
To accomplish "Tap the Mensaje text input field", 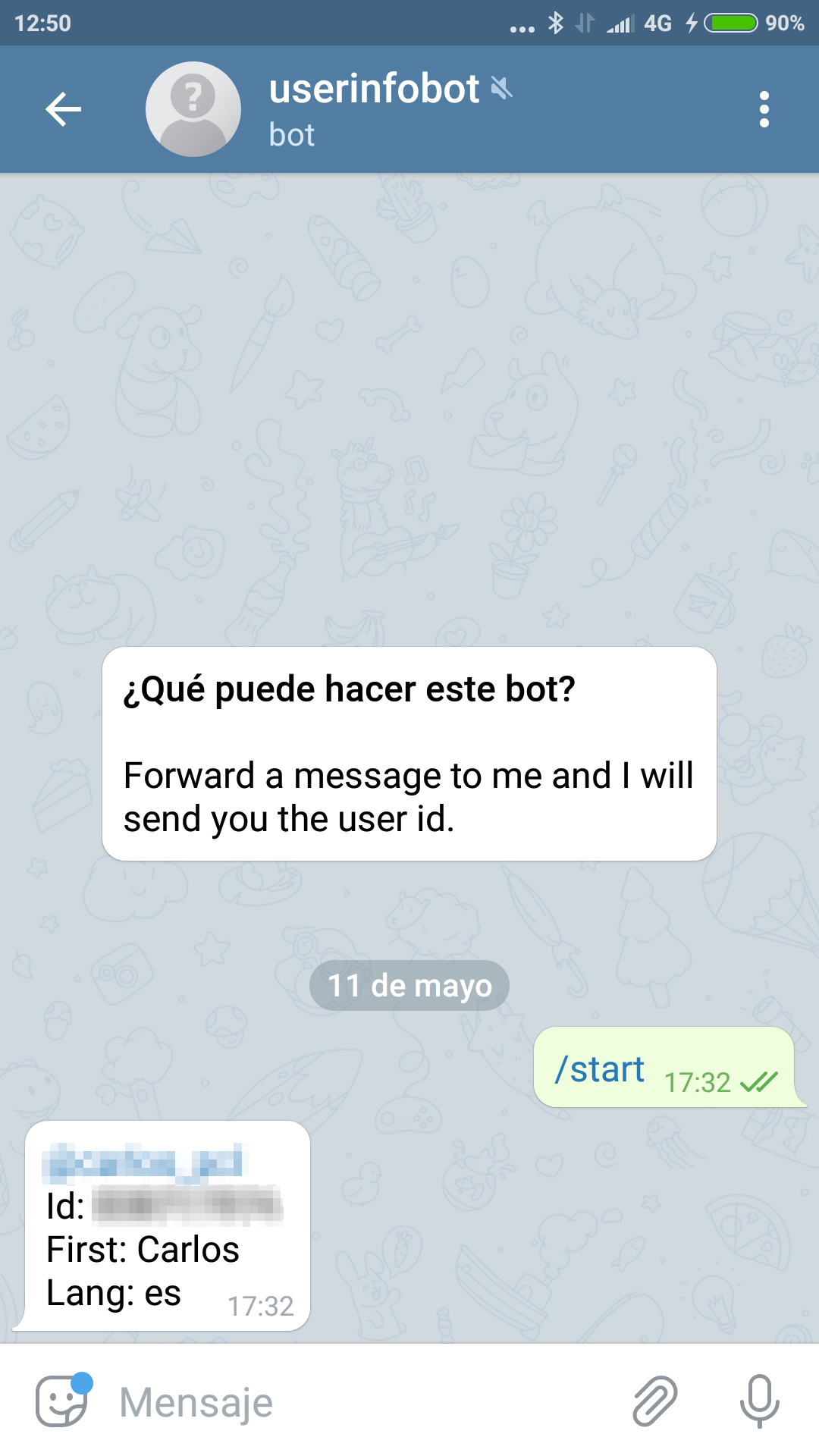I will [227, 1401].
